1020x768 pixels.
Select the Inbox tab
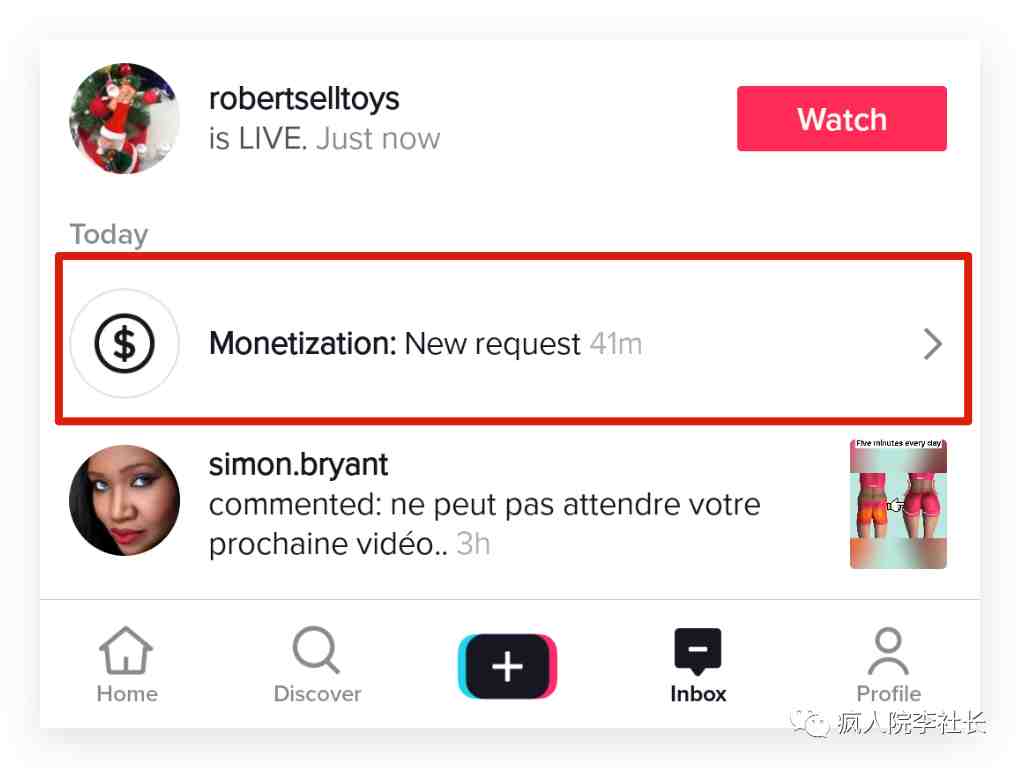click(x=698, y=664)
